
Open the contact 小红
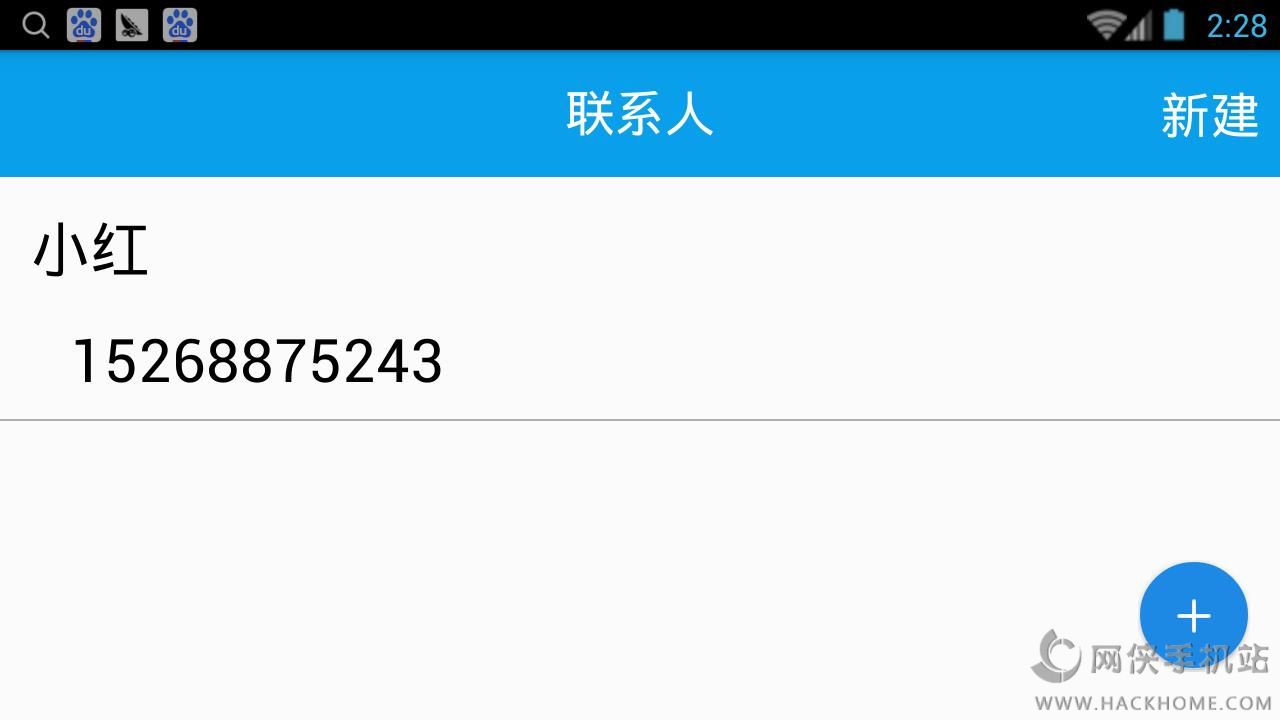640,299
